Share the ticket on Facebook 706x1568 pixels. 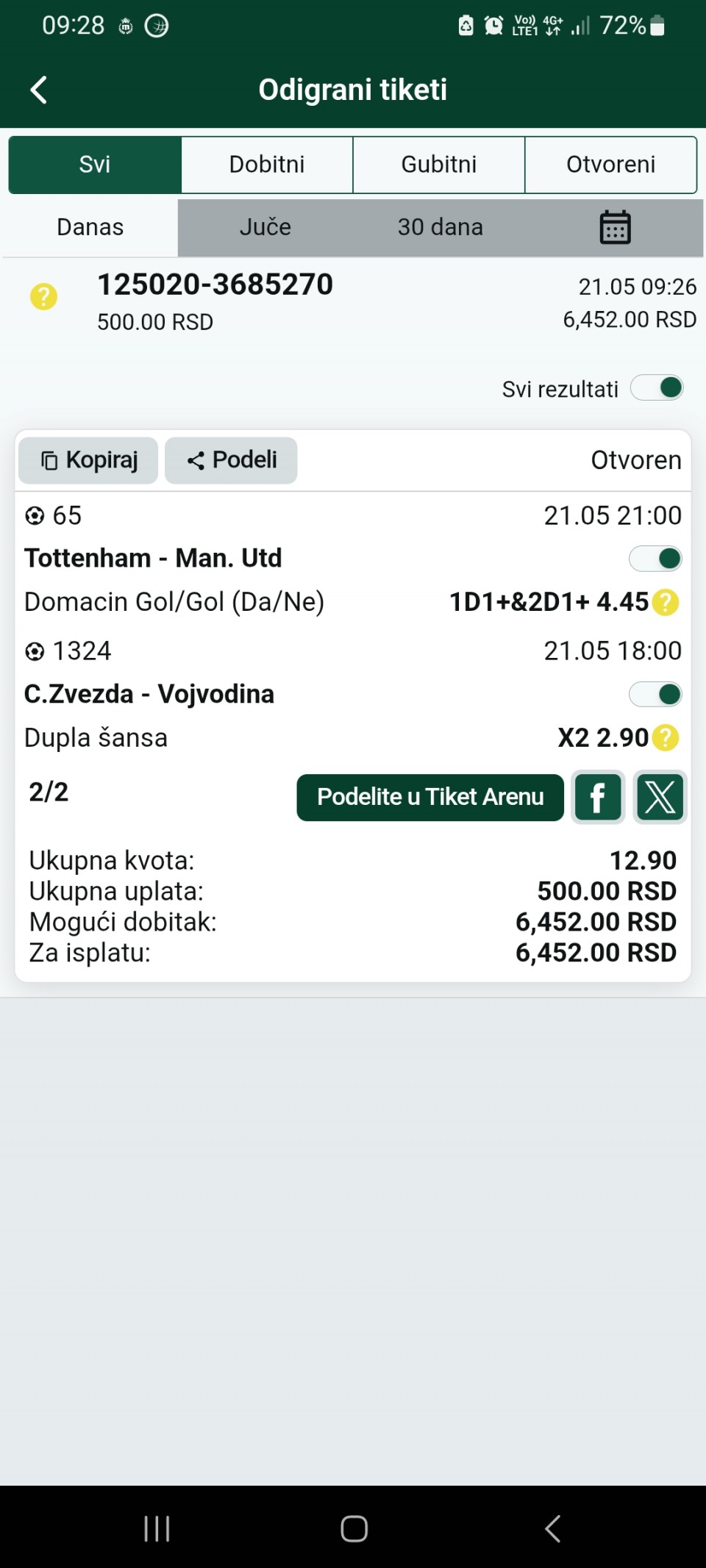(x=598, y=797)
